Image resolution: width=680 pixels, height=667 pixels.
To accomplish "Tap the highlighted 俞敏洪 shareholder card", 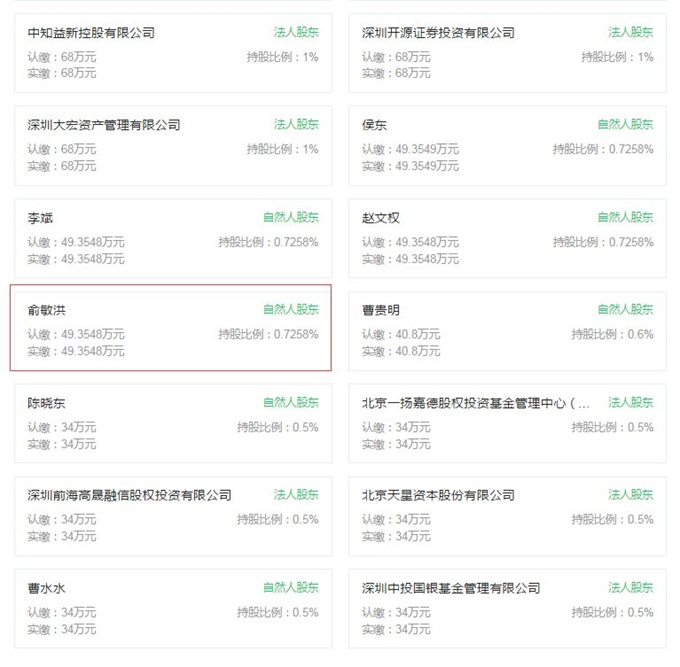I will tap(172, 328).
